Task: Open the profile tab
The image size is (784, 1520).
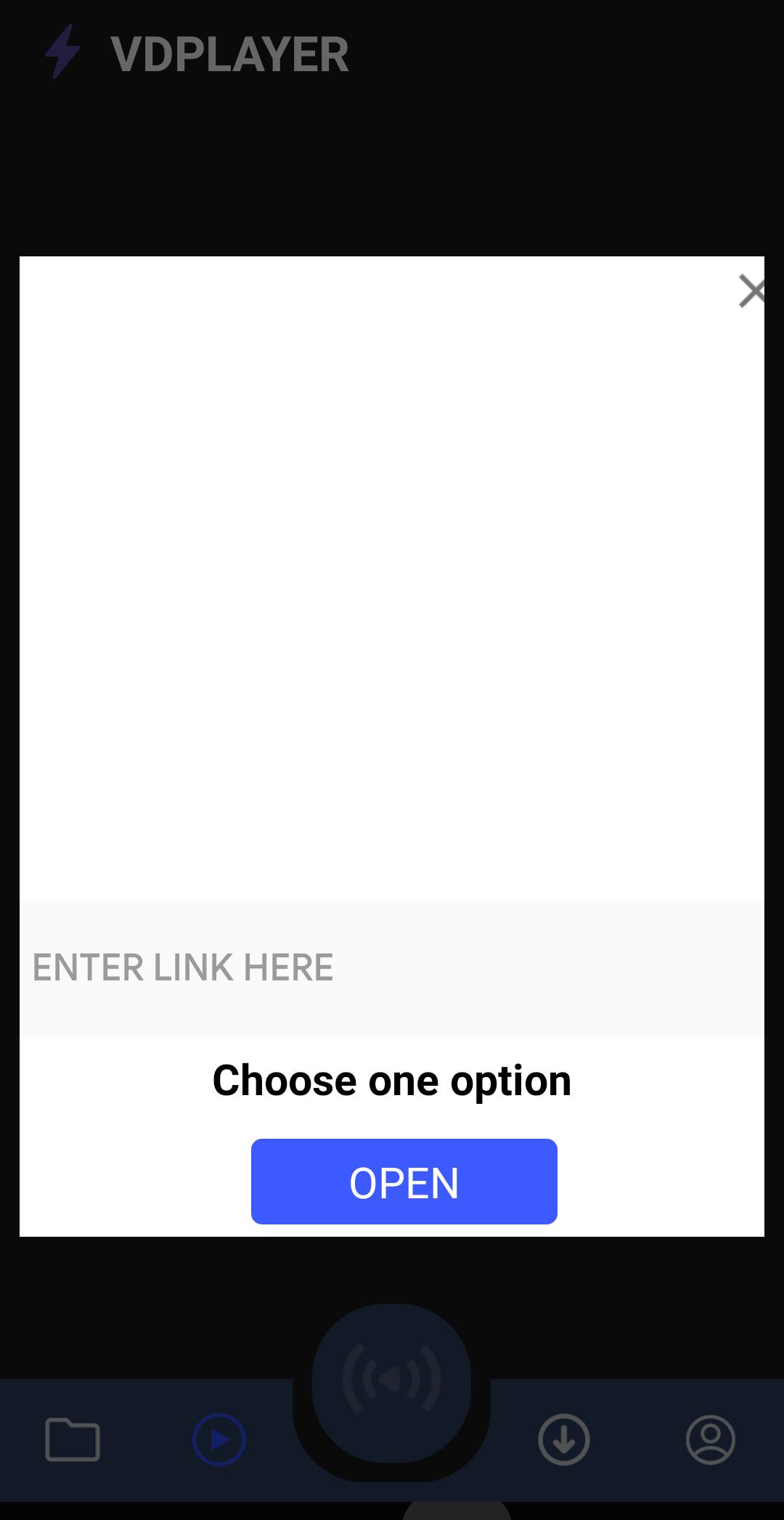Action: pyautogui.click(x=711, y=1439)
